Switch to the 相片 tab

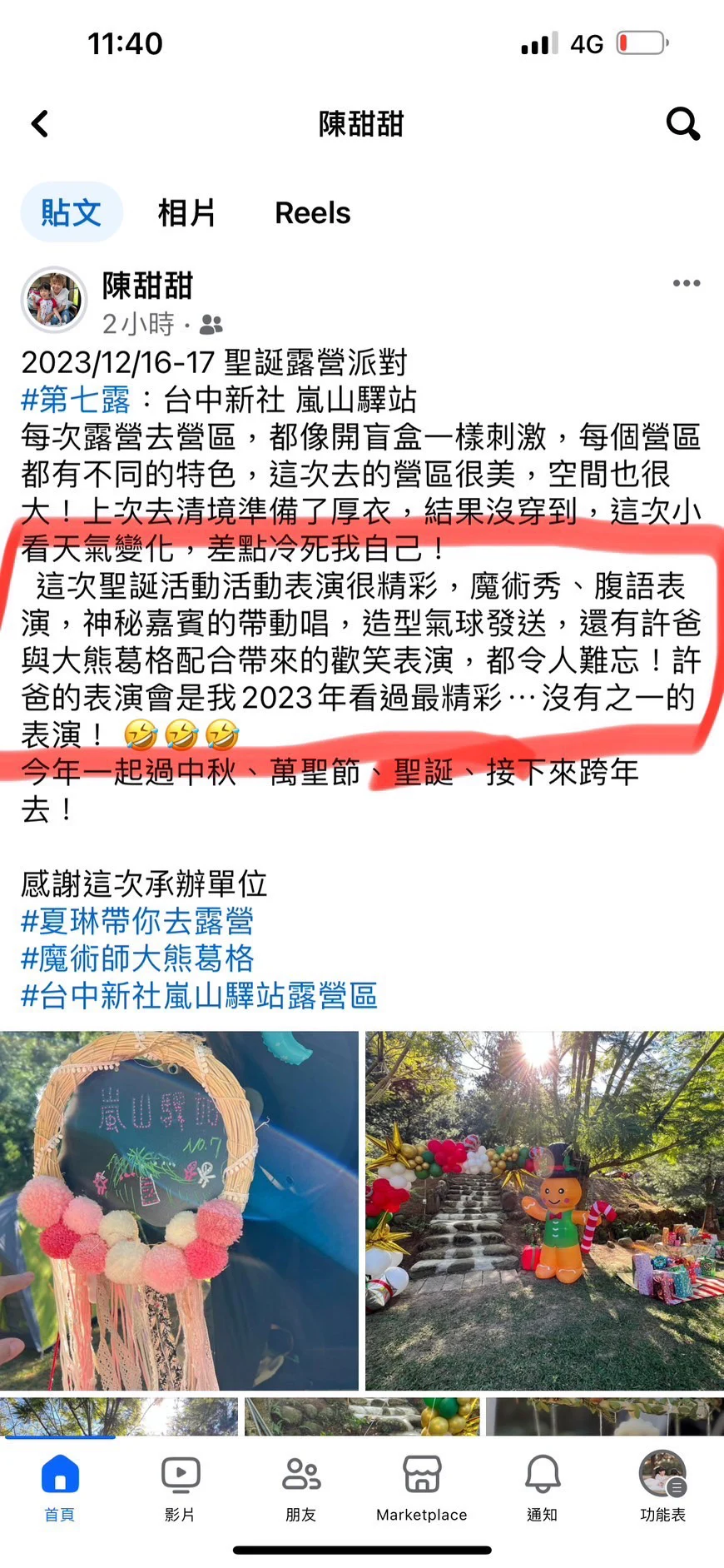187,212
